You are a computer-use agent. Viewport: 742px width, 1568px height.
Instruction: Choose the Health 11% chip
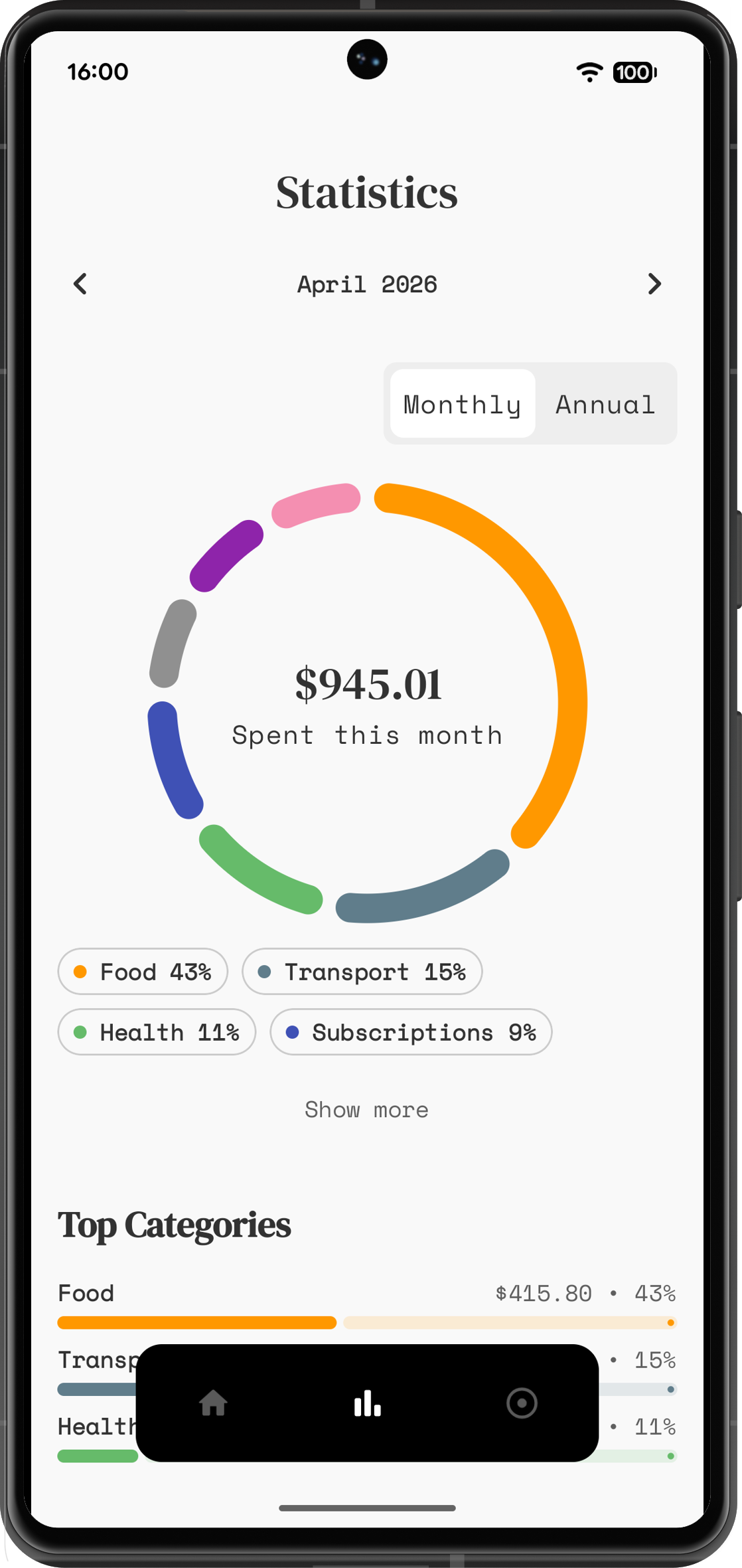tap(157, 1032)
